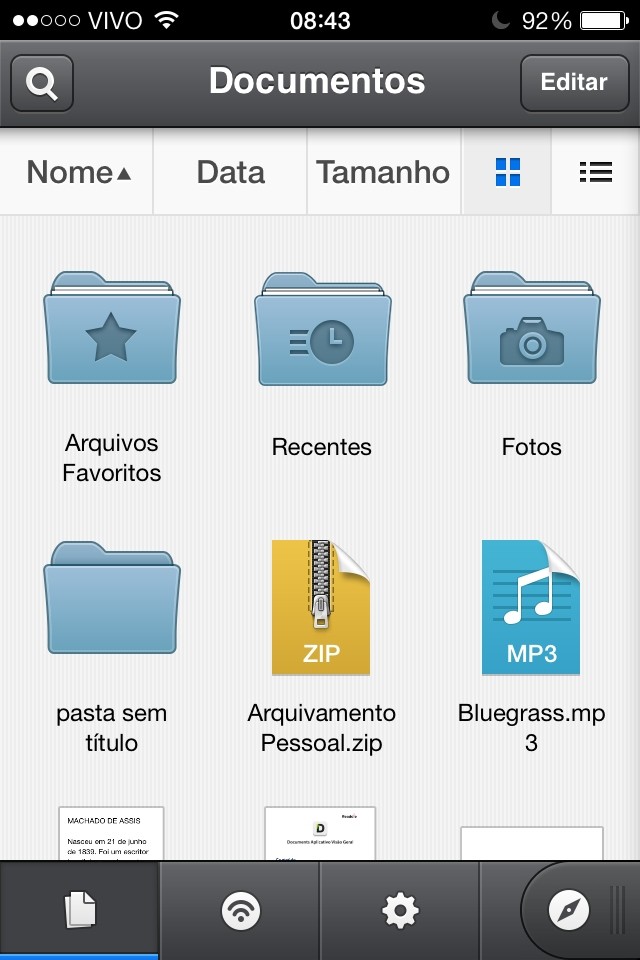Switch to grid view
Image resolution: width=640 pixels, height=960 pixels.
click(508, 172)
